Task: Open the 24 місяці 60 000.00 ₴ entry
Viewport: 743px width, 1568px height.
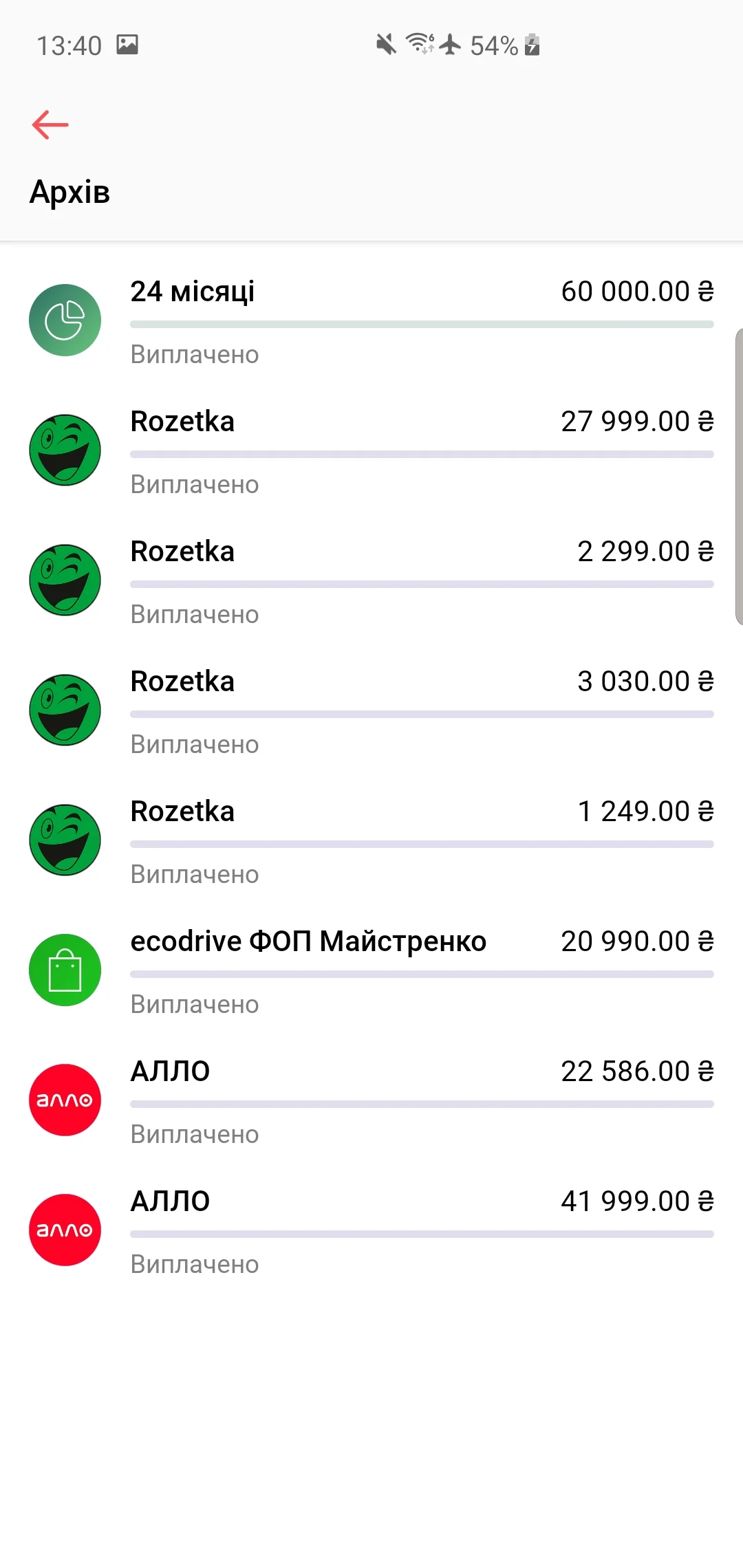Action: pos(371,321)
